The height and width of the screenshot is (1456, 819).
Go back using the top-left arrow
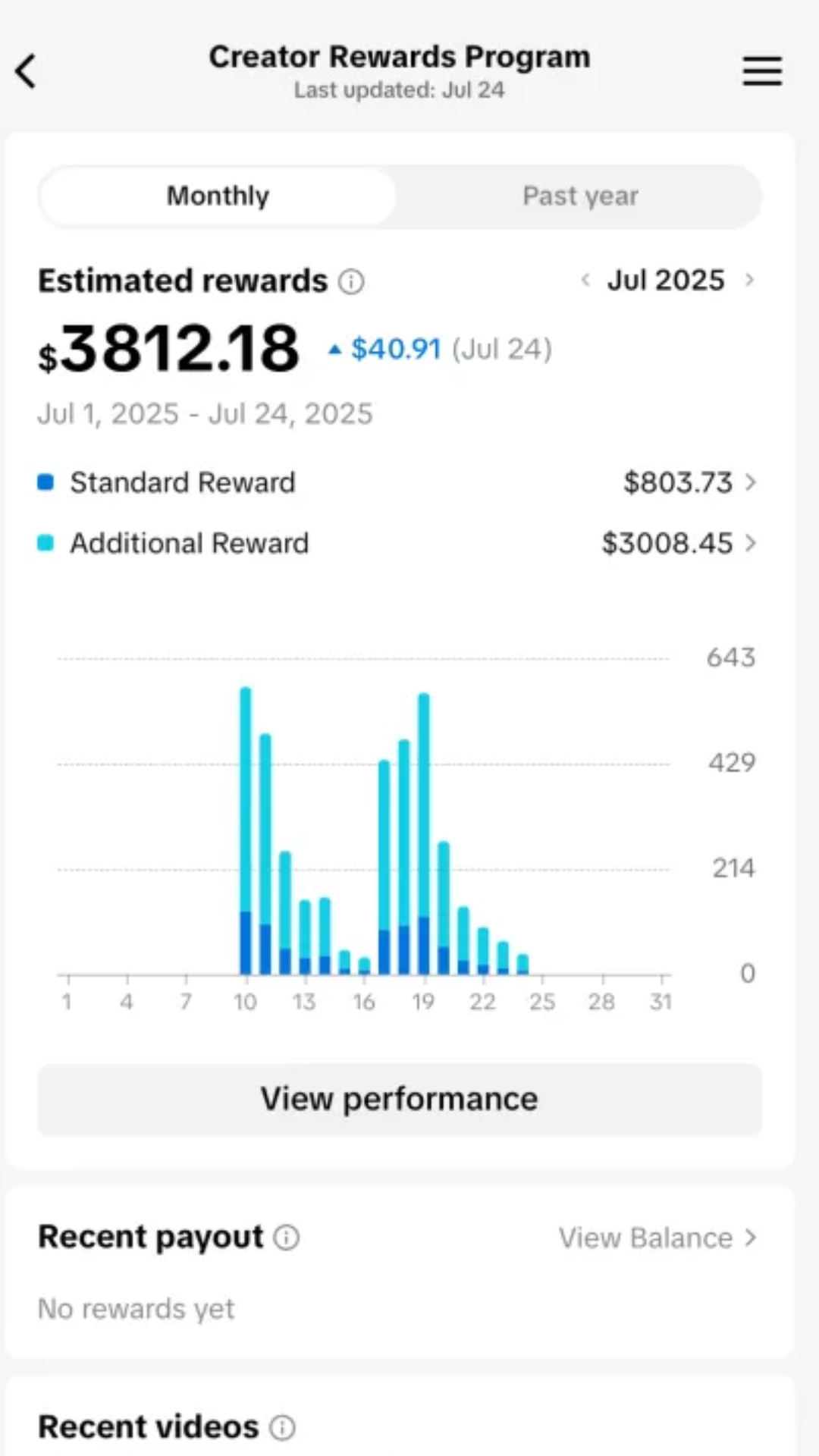(x=27, y=72)
